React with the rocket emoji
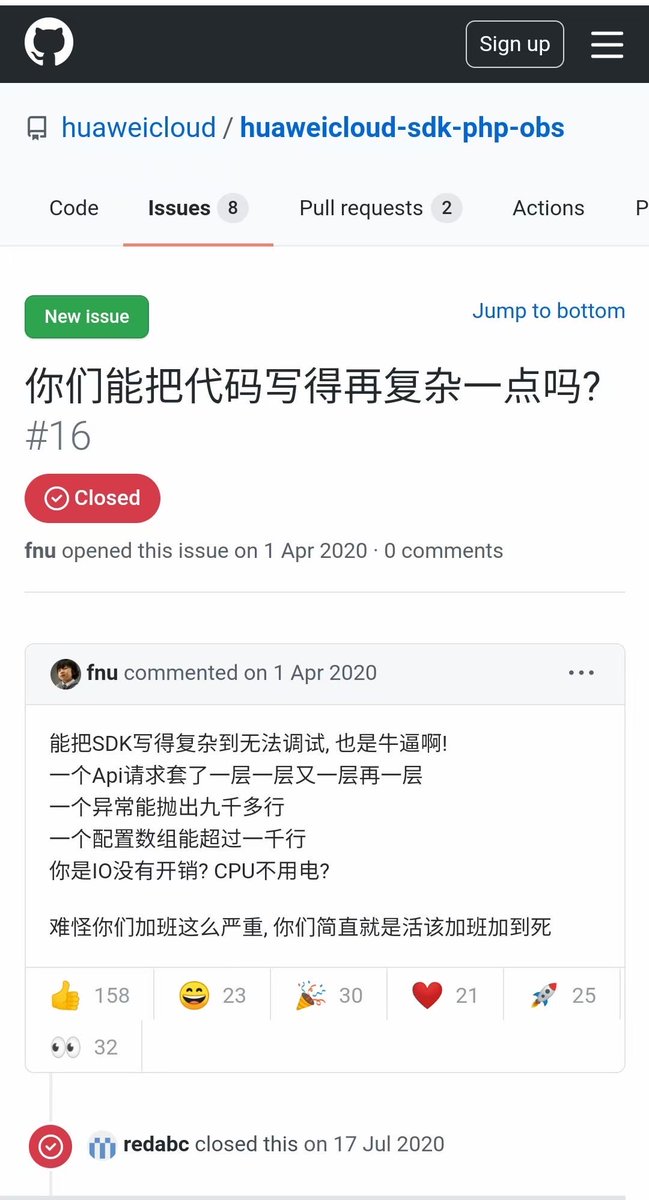The image size is (649, 1200). click(x=563, y=995)
